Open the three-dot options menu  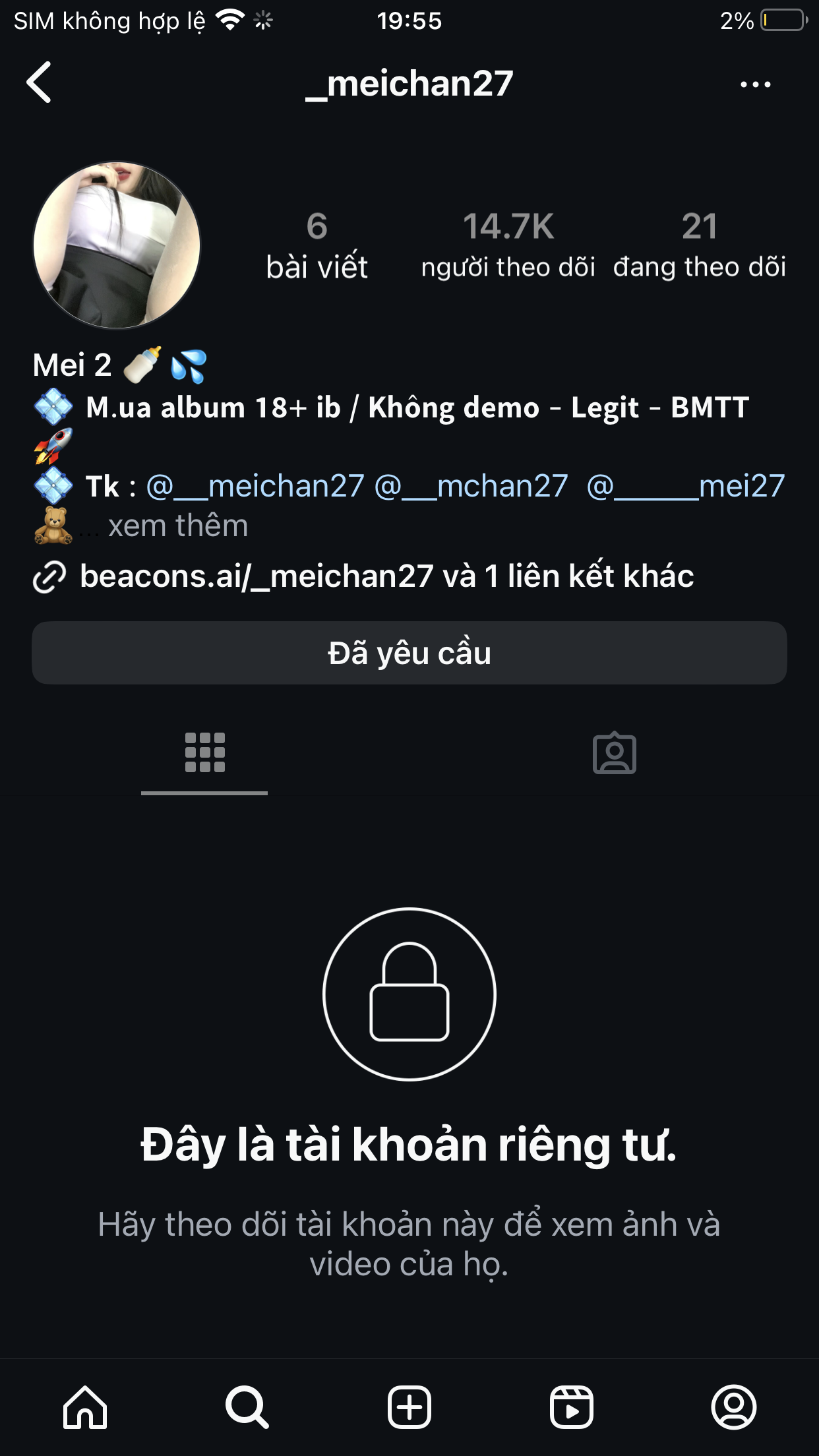[x=755, y=84]
